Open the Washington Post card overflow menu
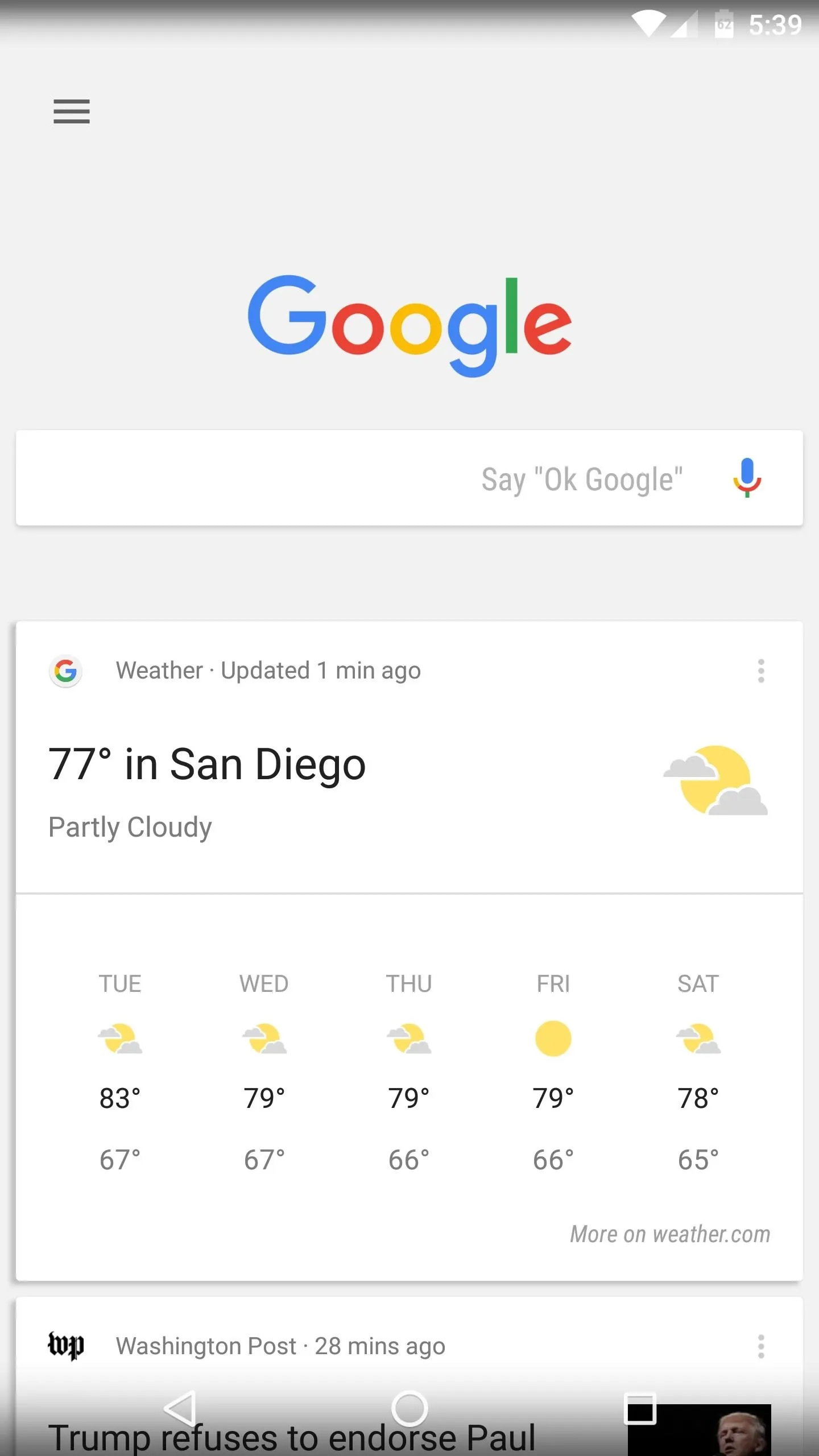 [x=761, y=1347]
